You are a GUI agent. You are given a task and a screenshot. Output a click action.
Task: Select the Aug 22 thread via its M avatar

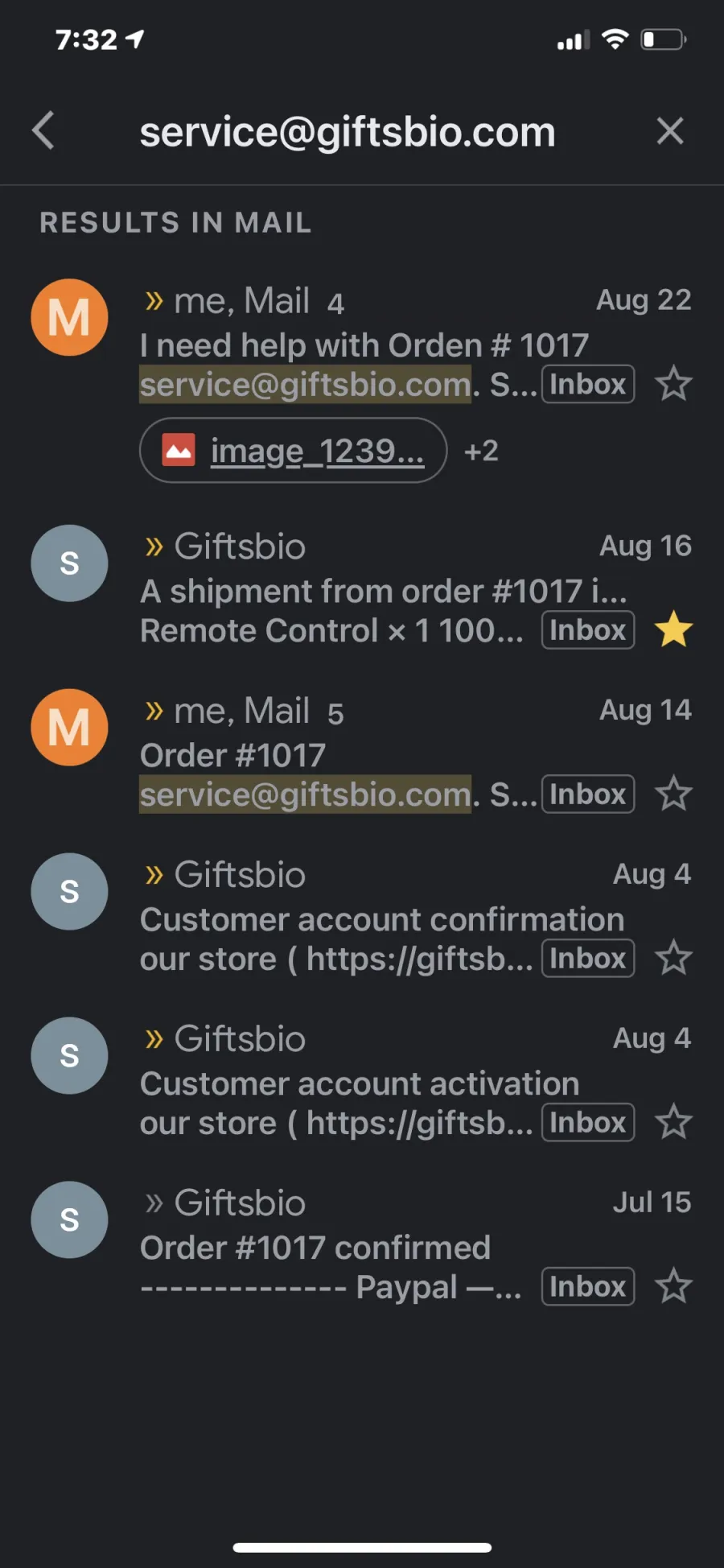coord(69,317)
